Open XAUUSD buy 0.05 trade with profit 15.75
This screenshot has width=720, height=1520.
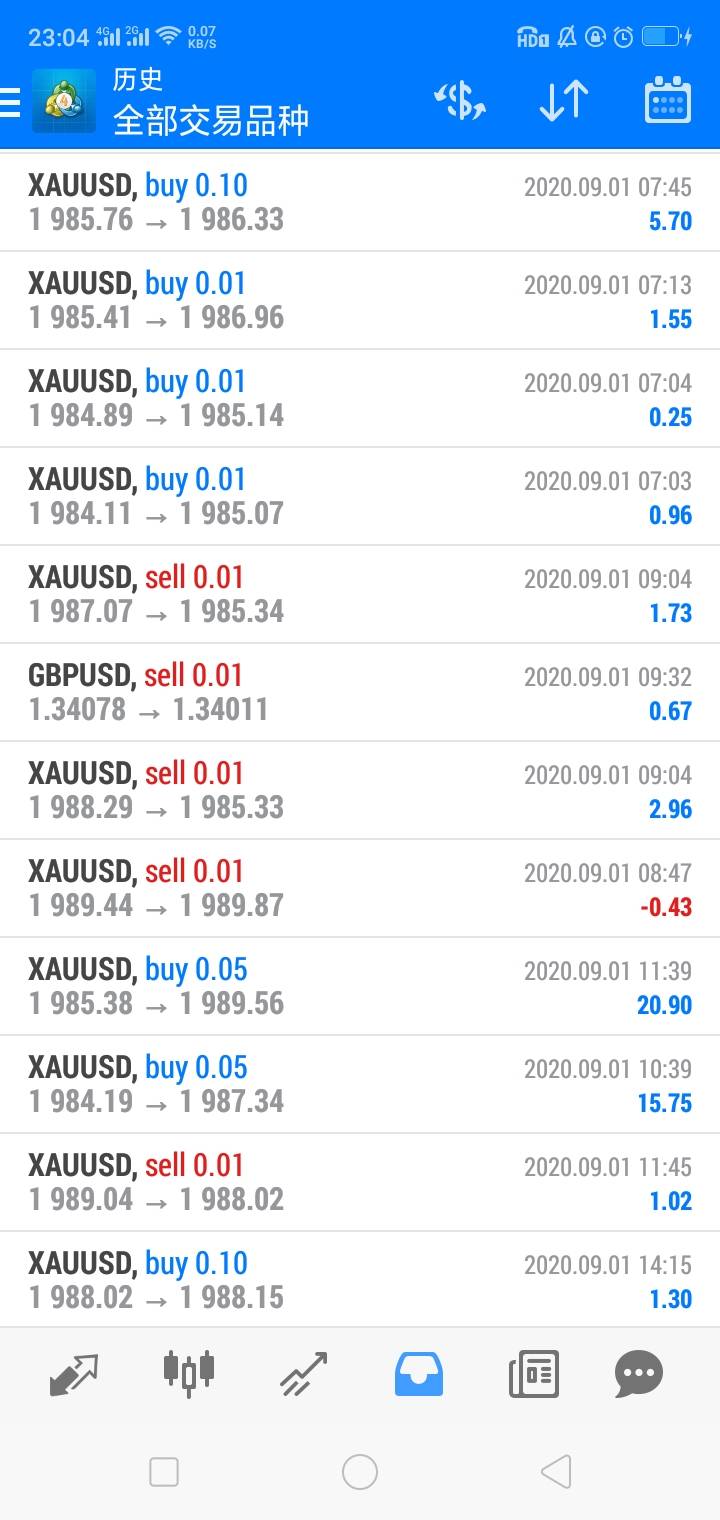pos(360,1084)
